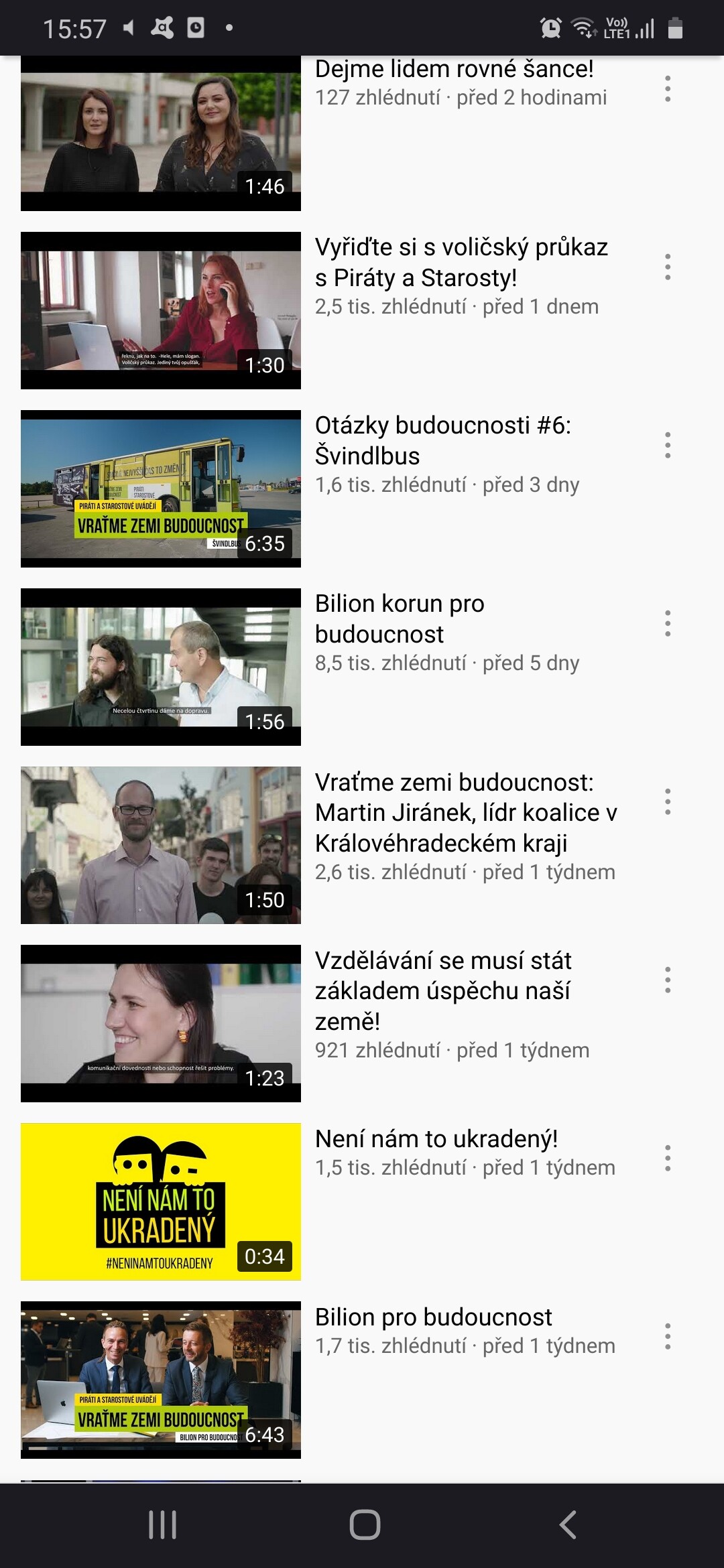
Task: Open the Martin Jiránek video
Action: pos(161,845)
